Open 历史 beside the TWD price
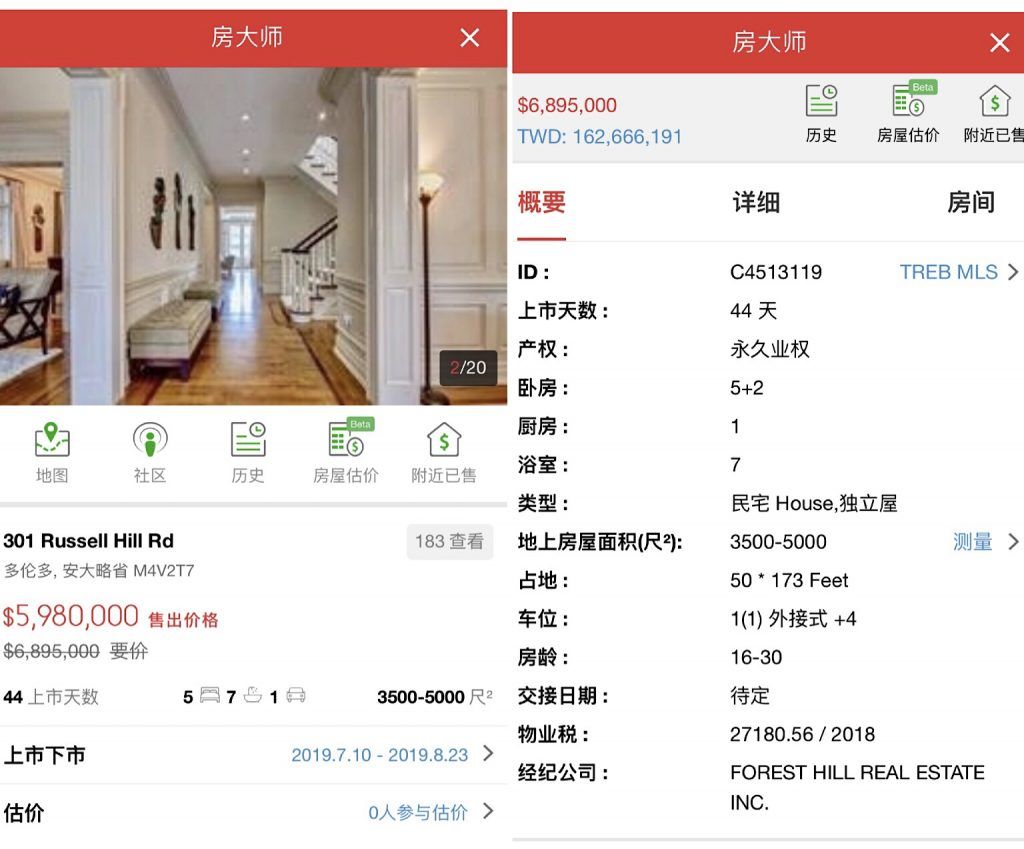Image resolution: width=1024 pixels, height=849 pixels. (821, 114)
